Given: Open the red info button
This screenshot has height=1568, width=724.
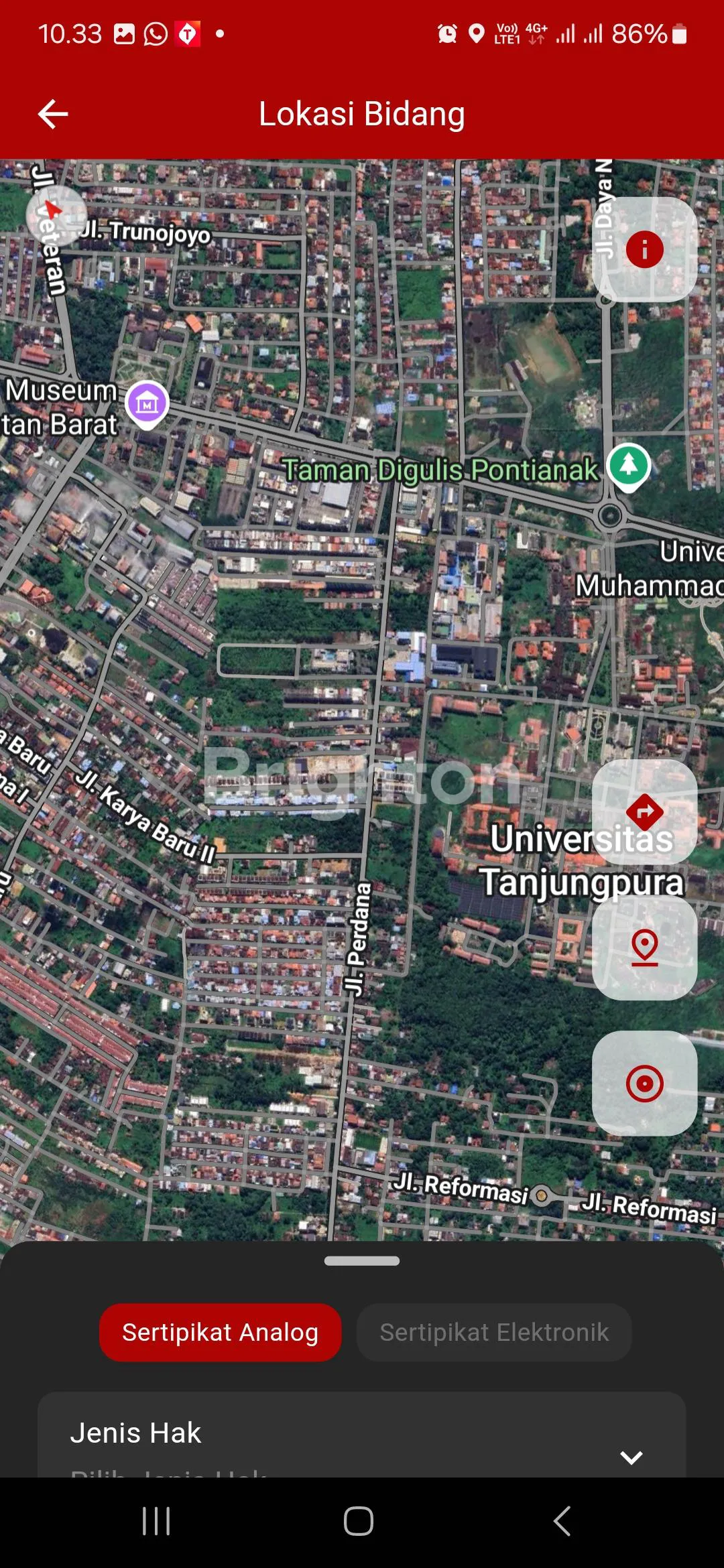Looking at the screenshot, I should pos(644,249).
